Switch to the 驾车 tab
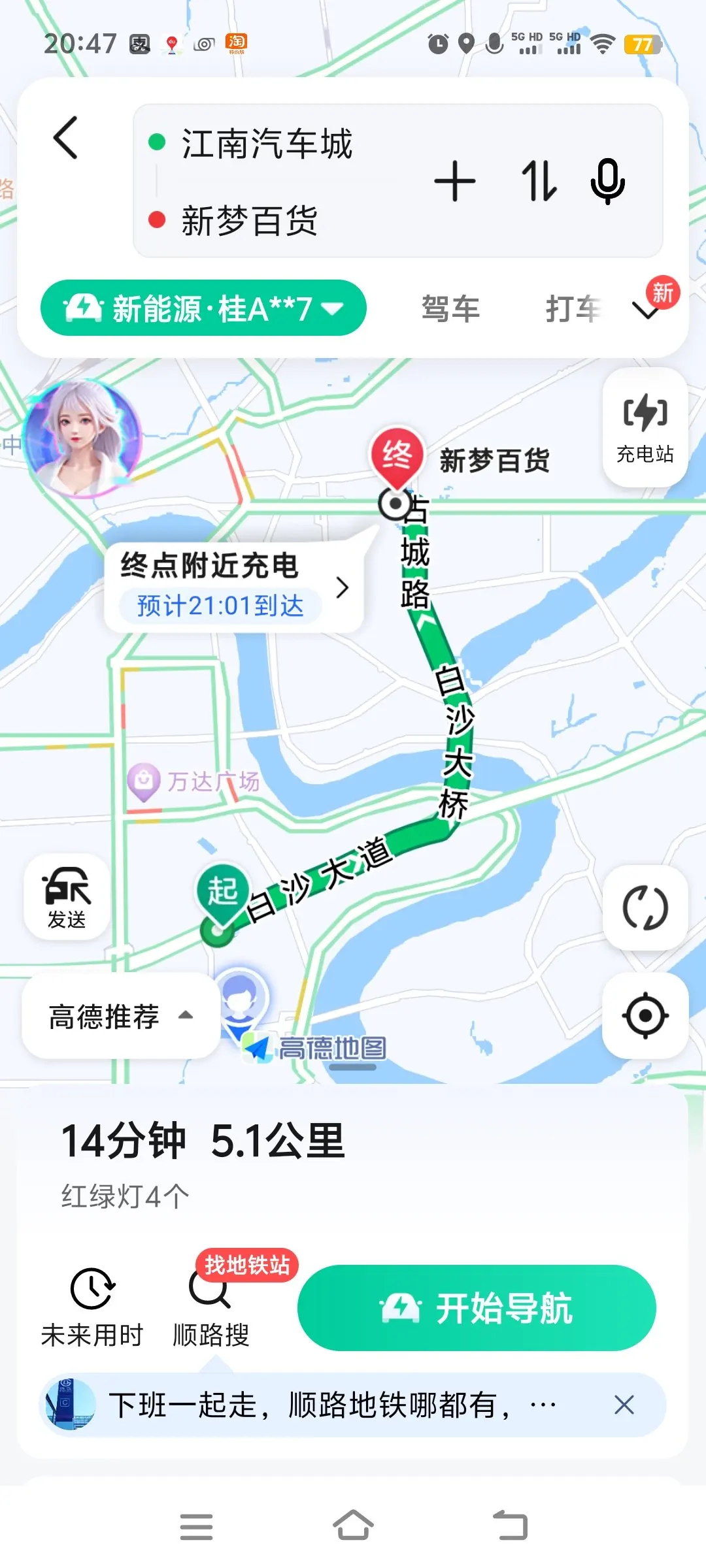 pyautogui.click(x=450, y=308)
